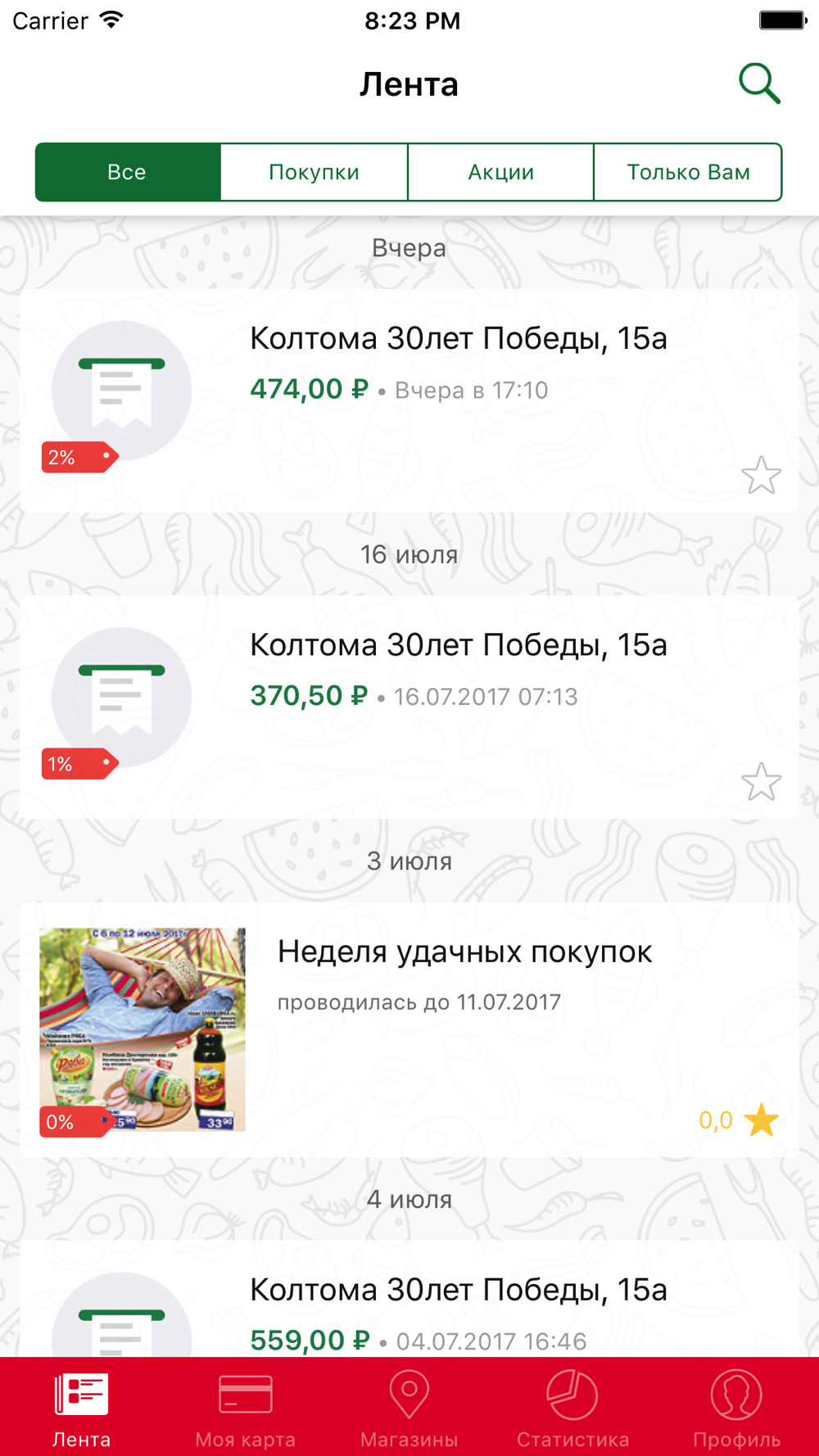The height and width of the screenshot is (1456, 819).
Task: Open the Статистика tab
Action: pyautogui.click(x=572, y=1409)
